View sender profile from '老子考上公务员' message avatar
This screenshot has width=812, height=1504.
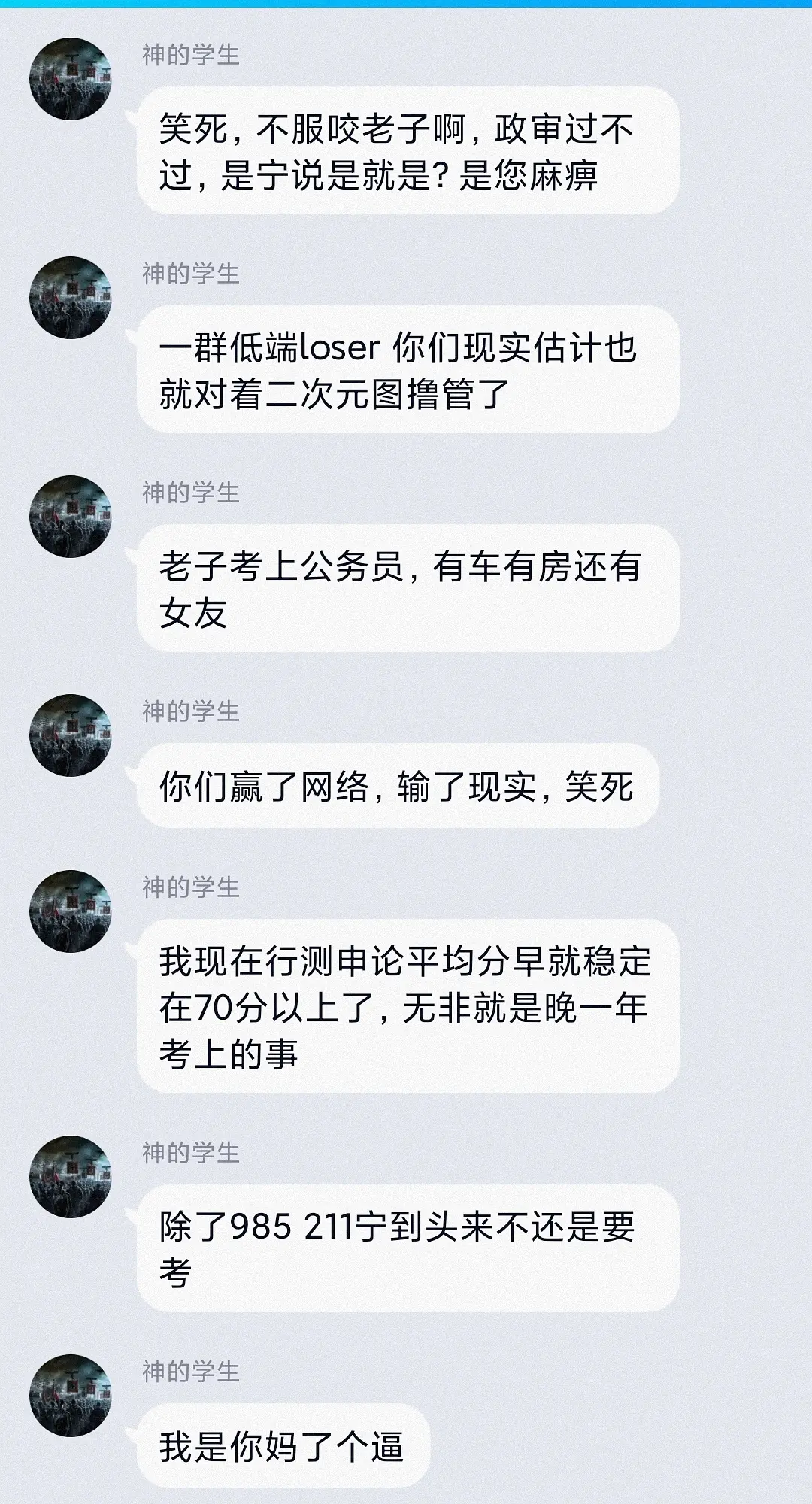pyautogui.click(x=71, y=517)
